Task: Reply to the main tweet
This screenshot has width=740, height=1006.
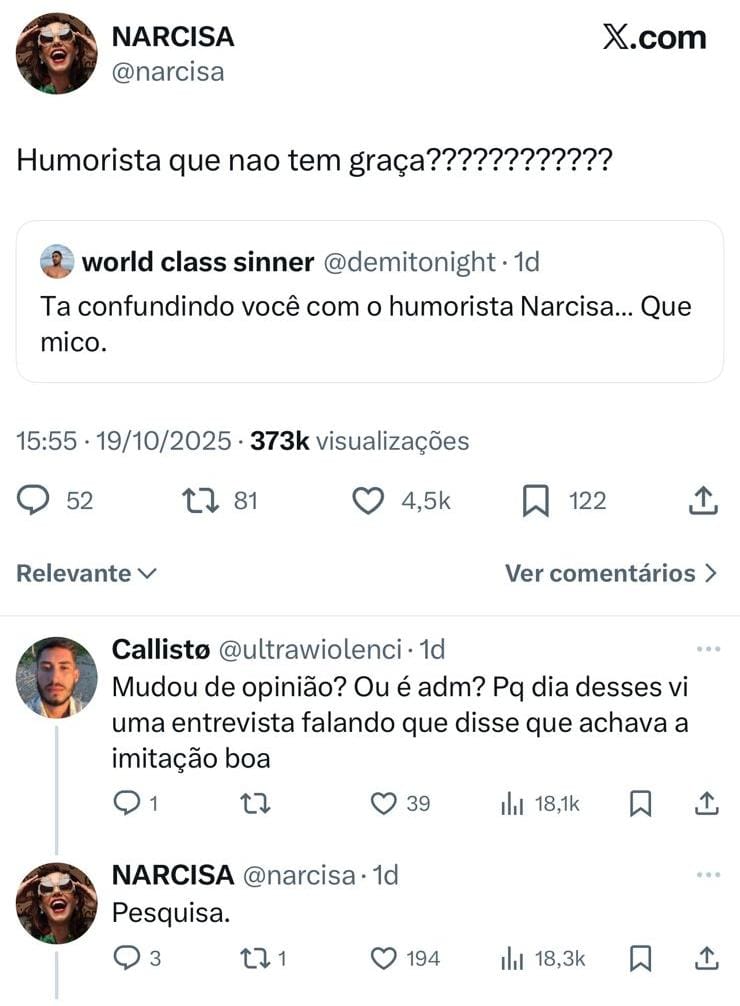Action: (x=31, y=501)
